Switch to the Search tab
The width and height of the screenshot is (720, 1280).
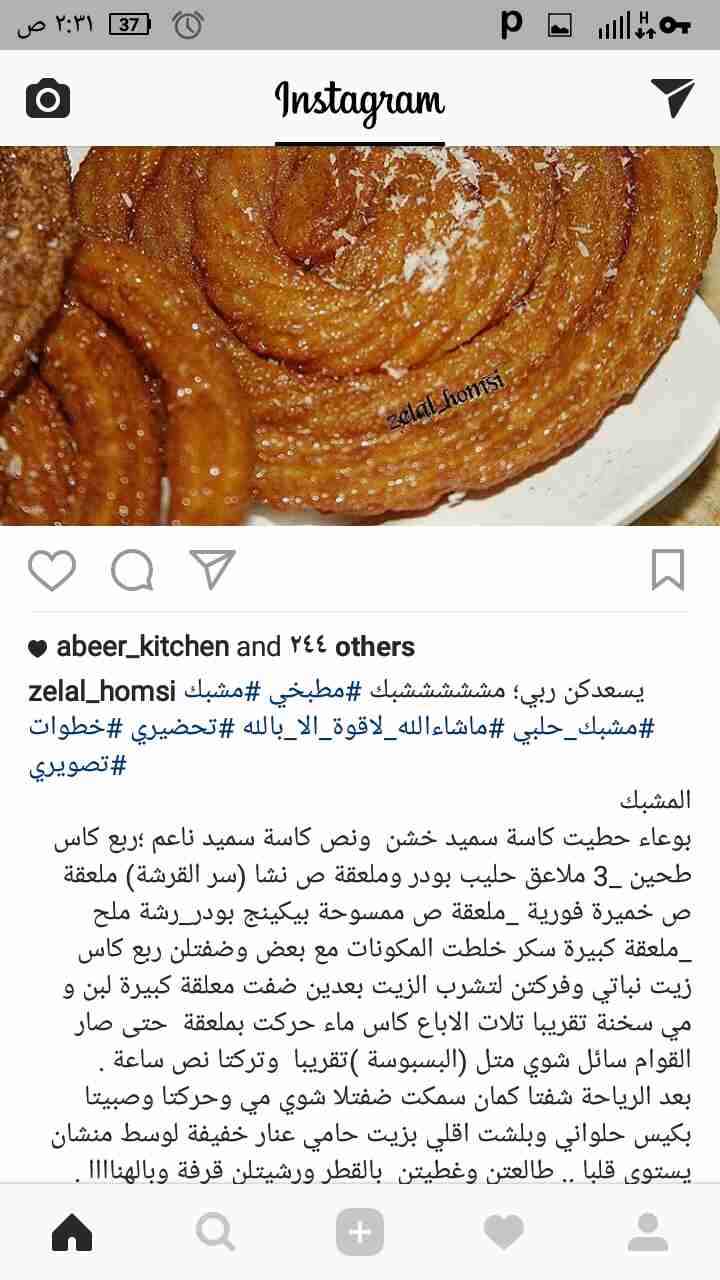pyautogui.click(x=216, y=1232)
